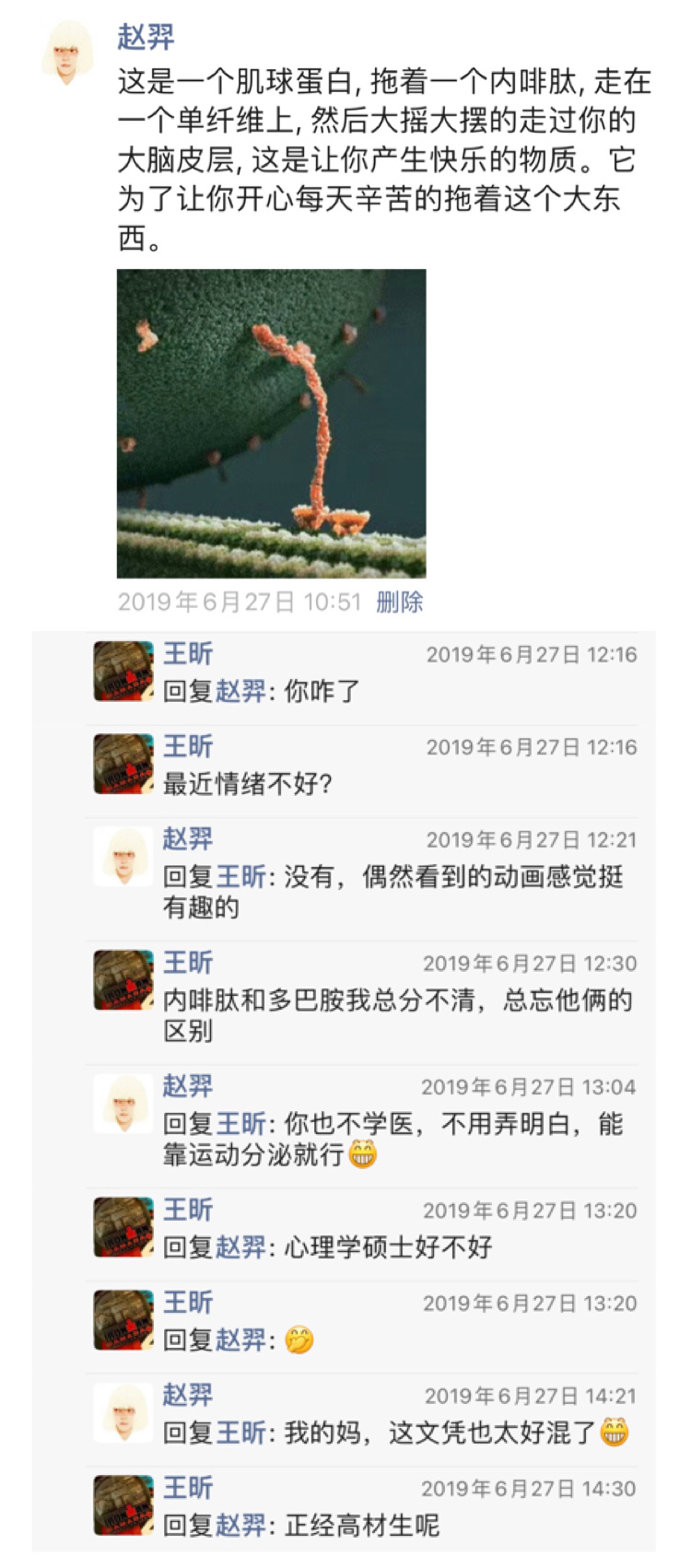This screenshot has width=691, height=1568.
Task: Open the post author's avatar at the top
Action: [67, 52]
